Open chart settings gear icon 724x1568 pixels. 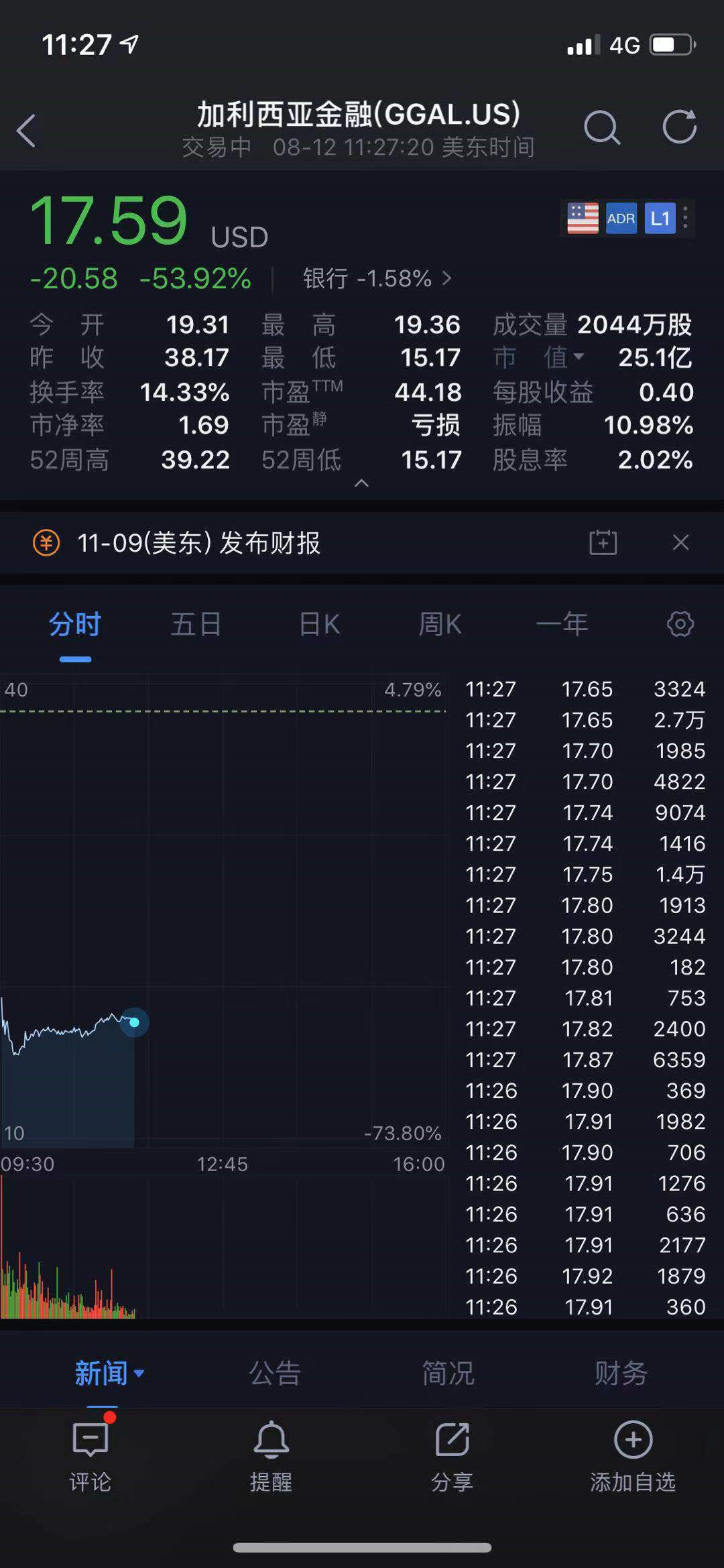pos(680,625)
